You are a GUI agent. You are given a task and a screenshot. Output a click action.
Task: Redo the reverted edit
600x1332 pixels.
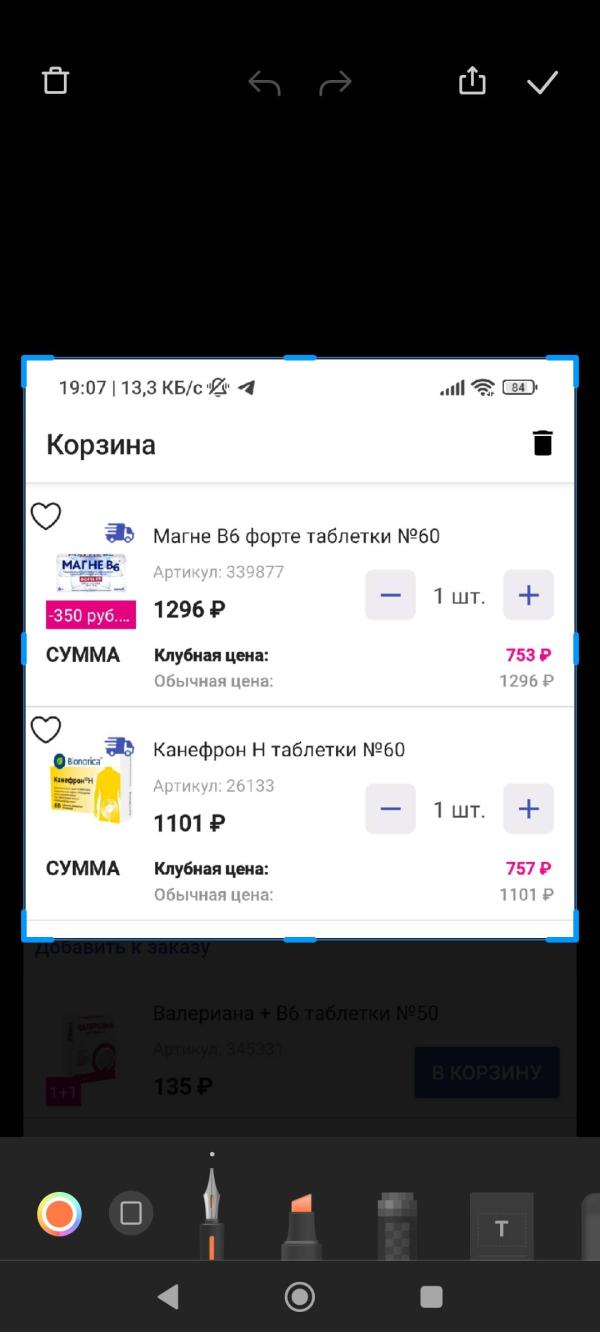[335, 83]
